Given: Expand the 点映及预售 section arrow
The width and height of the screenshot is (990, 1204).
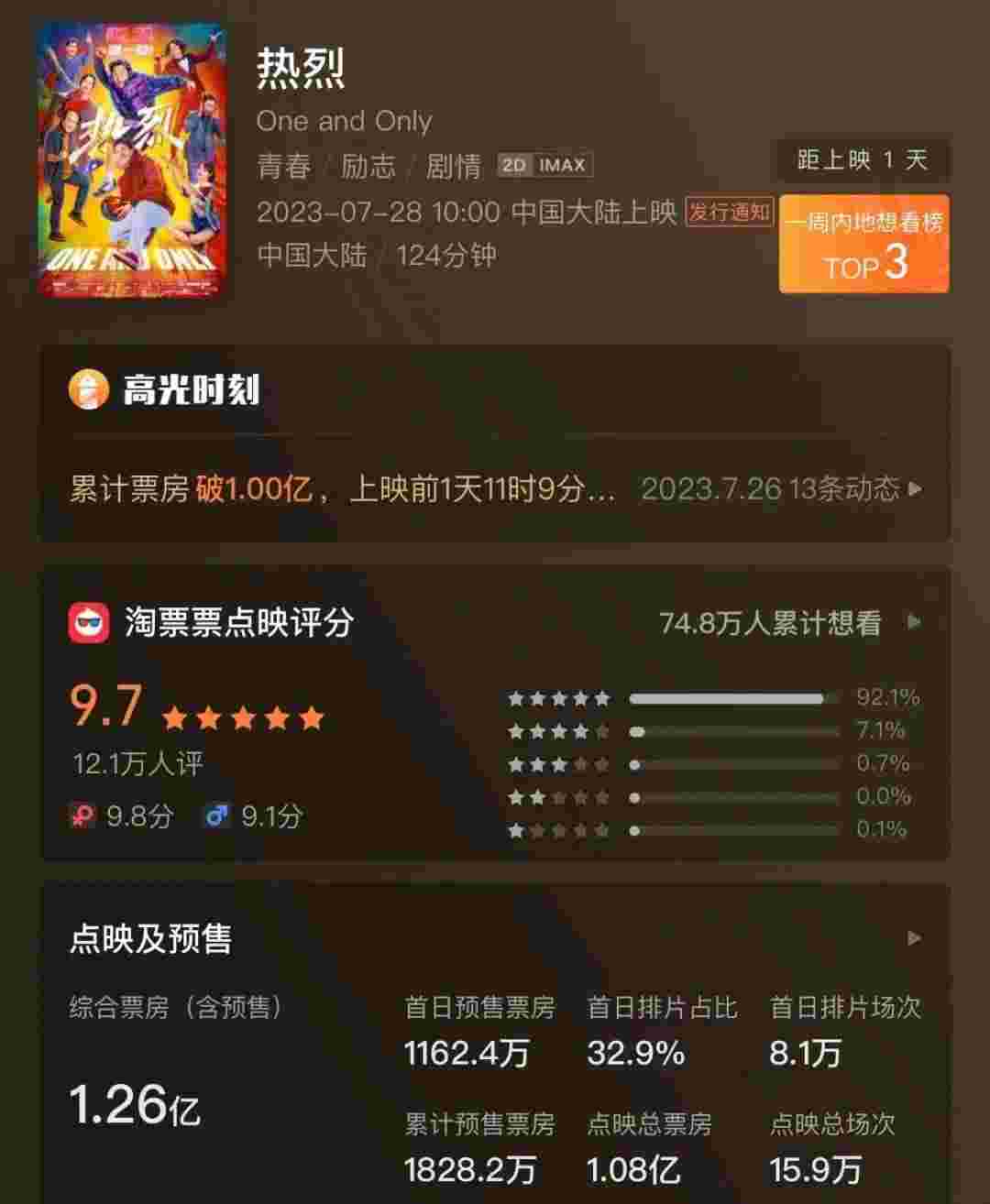Looking at the screenshot, I should point(914,938).
